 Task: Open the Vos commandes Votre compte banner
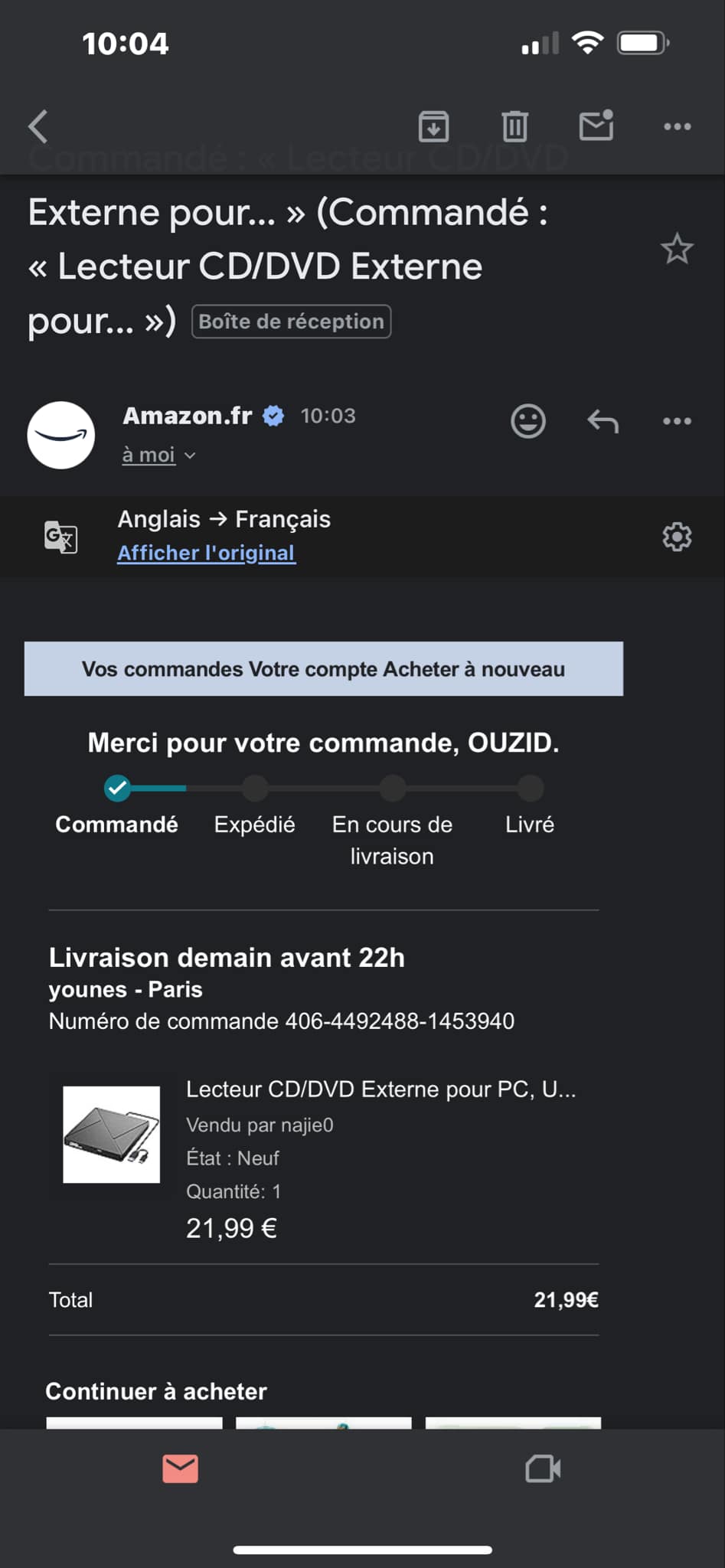[x=324, y=669]
